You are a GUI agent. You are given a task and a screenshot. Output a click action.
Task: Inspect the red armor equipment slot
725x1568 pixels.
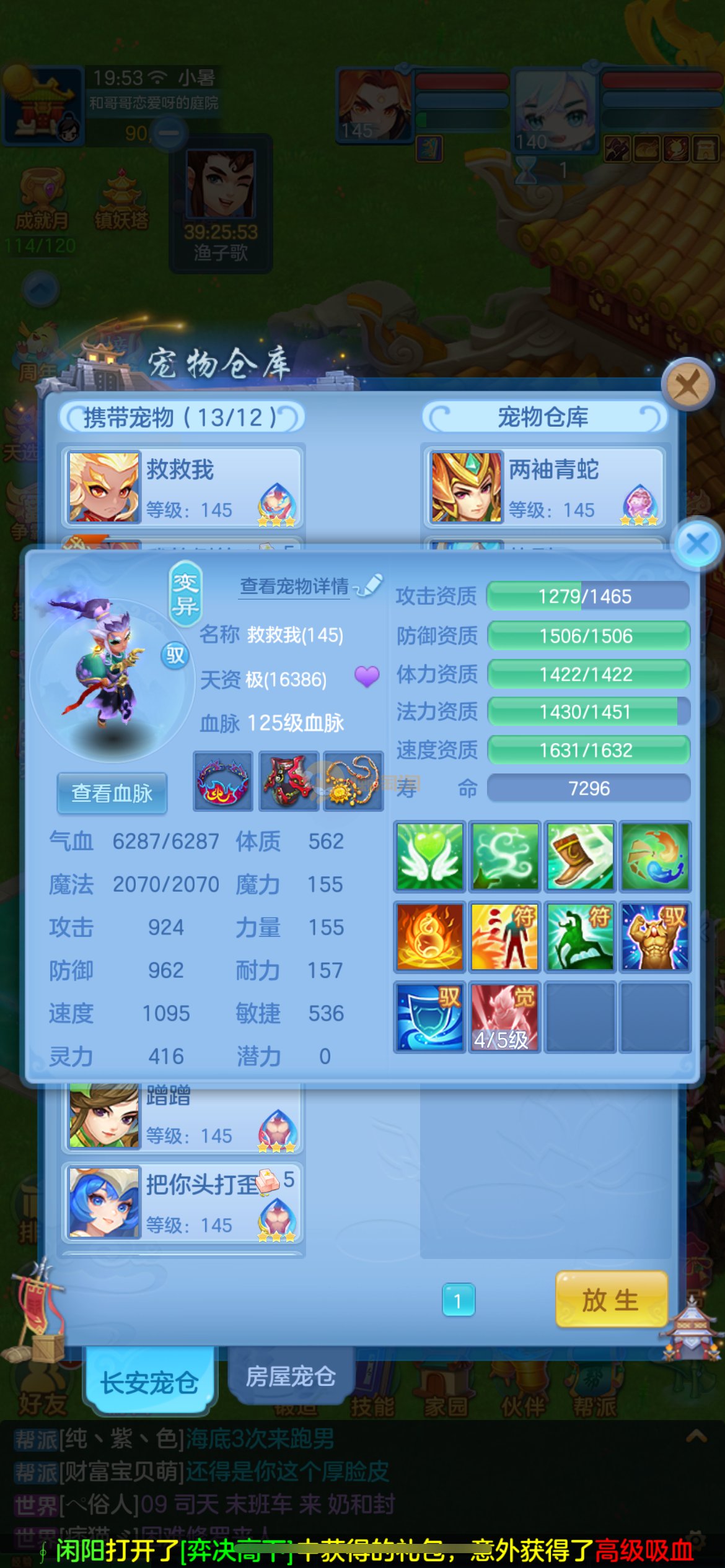[288, 782]
